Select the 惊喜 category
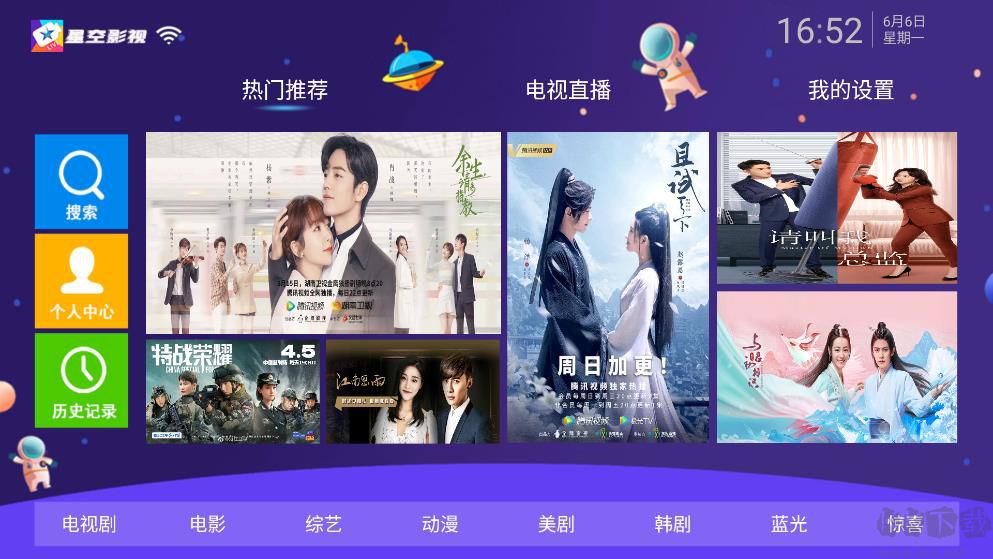Viewport: 993px width, 559px height. (905, 524)
